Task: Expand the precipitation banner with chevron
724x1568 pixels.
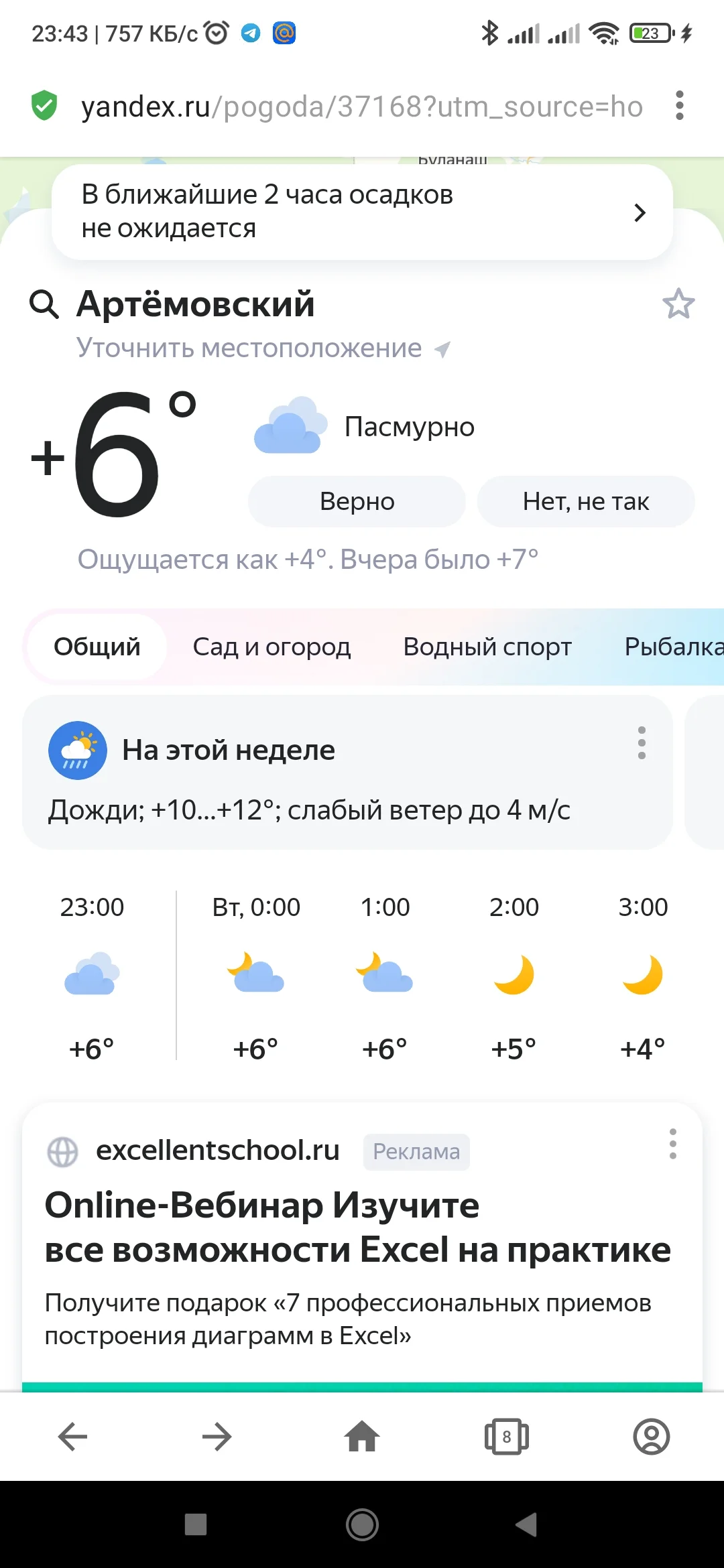Action: tap(640, 212)
